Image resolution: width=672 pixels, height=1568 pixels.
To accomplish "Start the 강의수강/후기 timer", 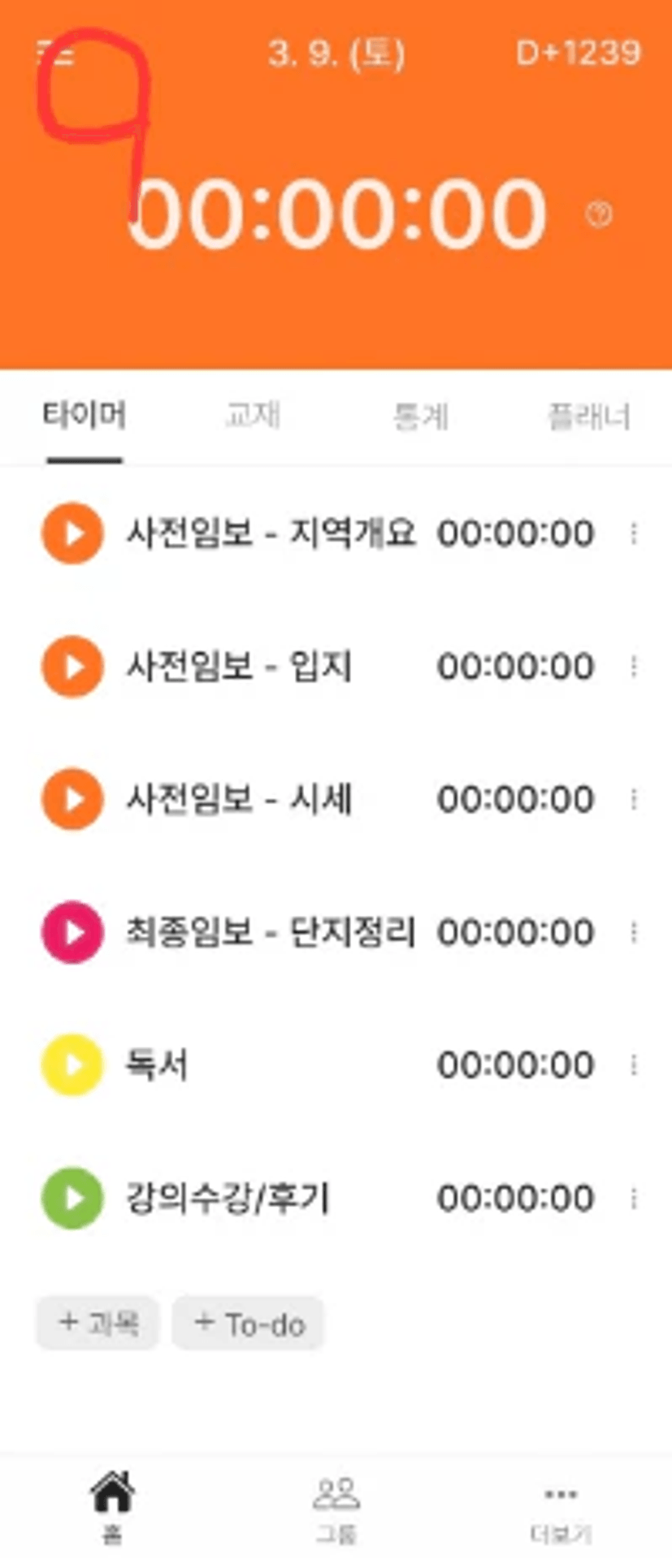I will [x=72, y=1198].
